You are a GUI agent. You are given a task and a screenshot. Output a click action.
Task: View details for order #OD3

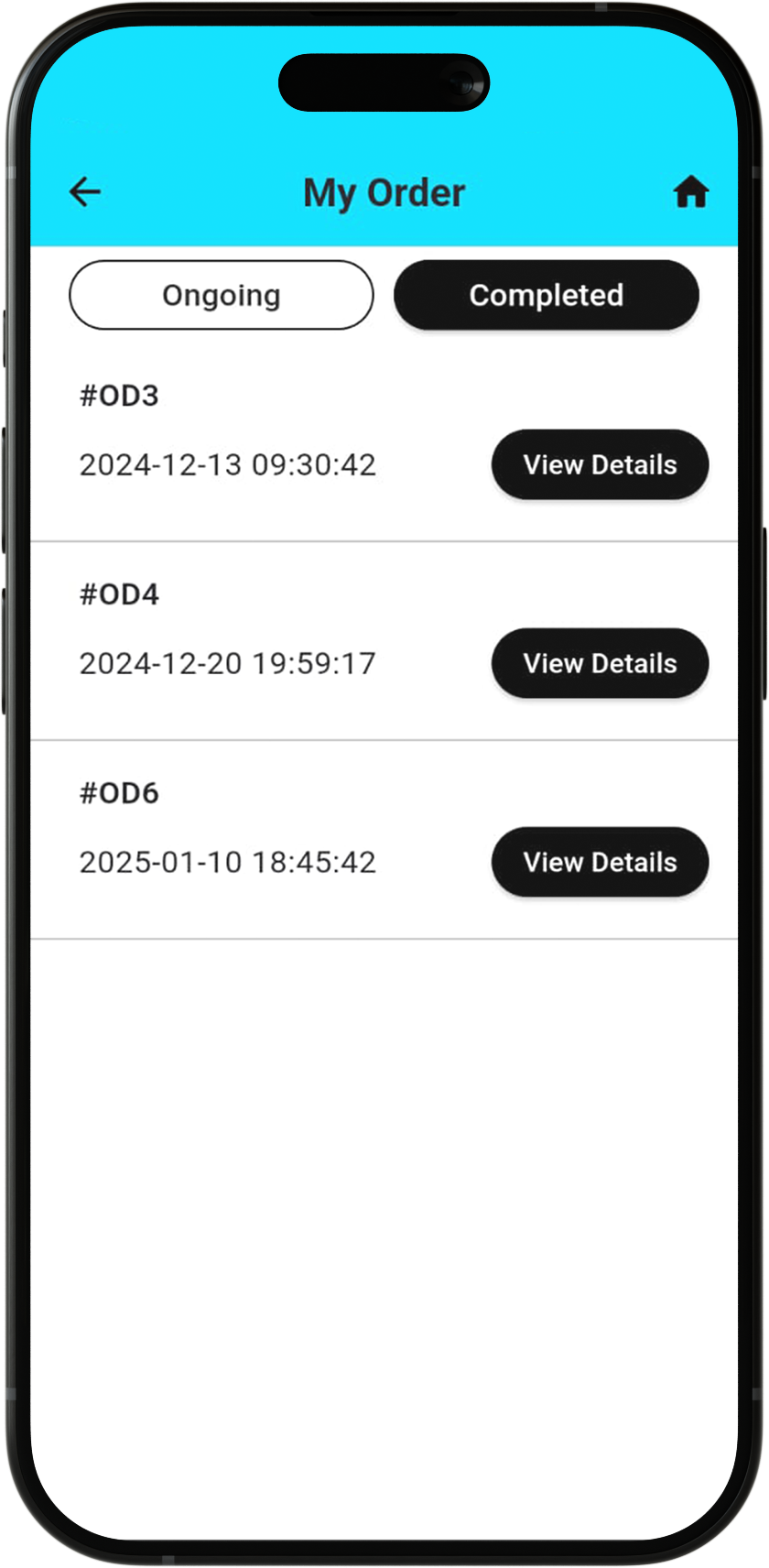pos(601,464)
